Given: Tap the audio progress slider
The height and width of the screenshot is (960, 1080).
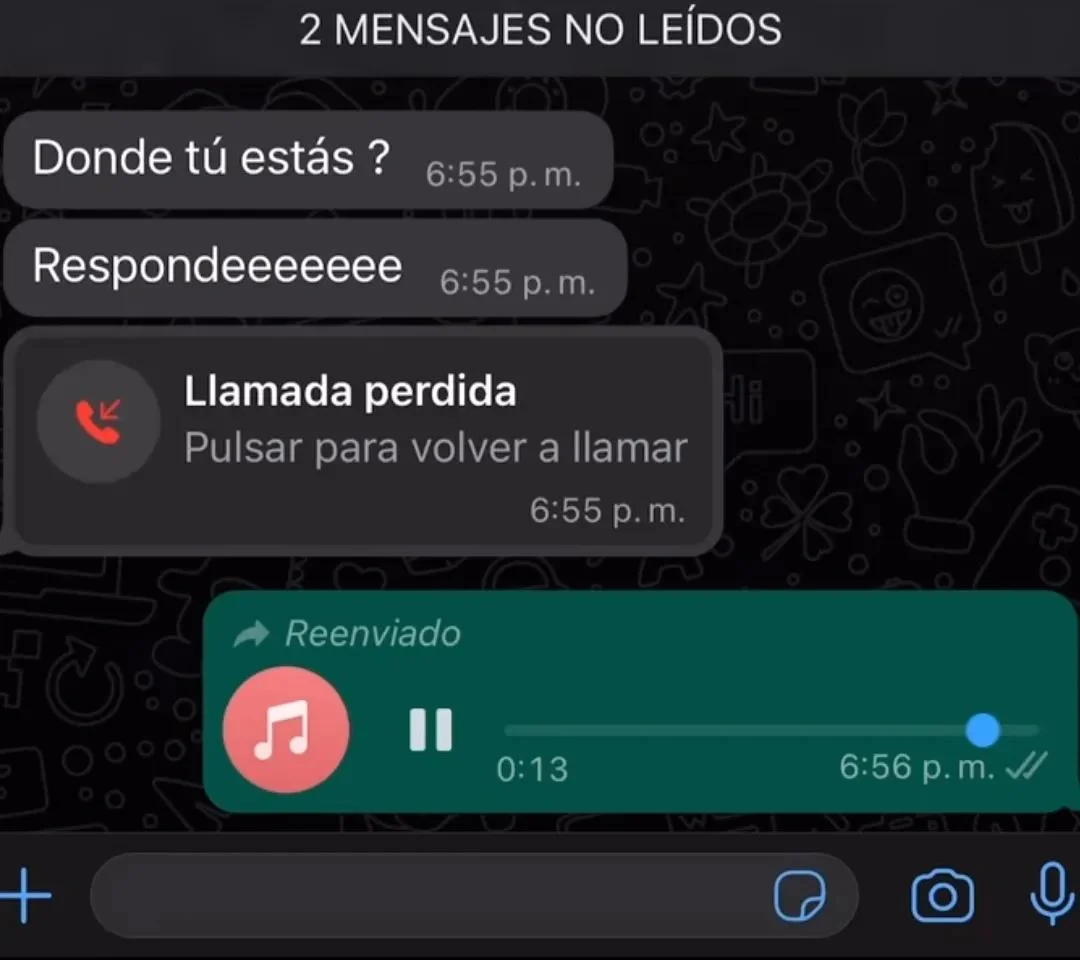Looking at the screenshot, I should (770, 731).
